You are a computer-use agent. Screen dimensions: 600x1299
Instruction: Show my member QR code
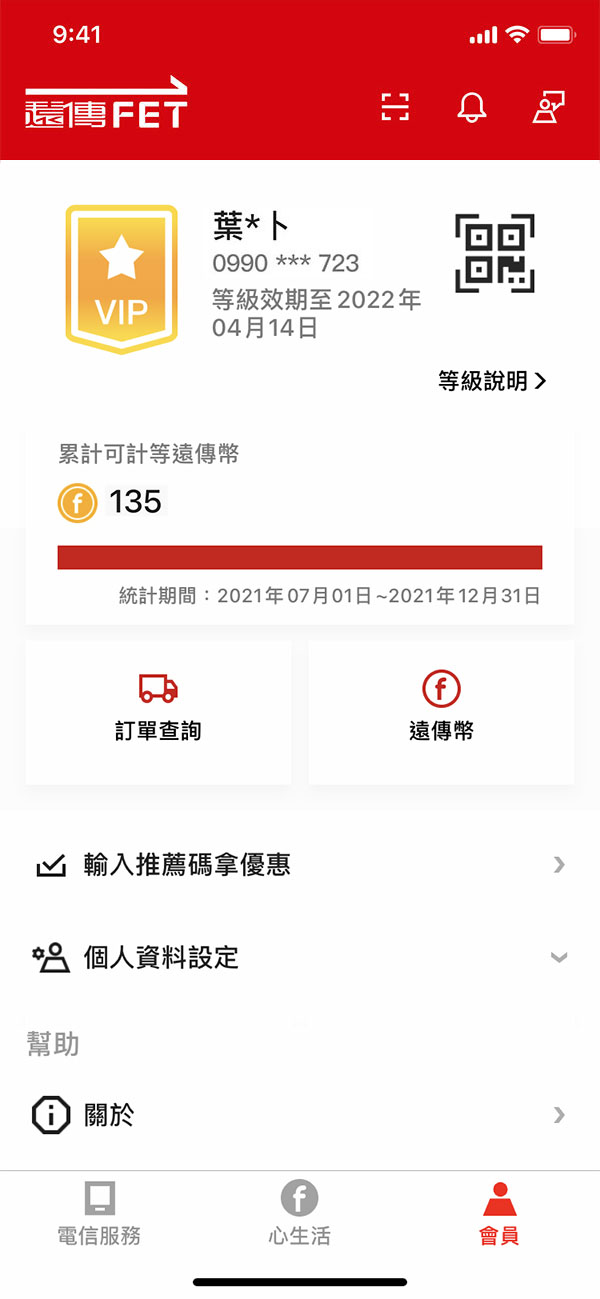(x=494, y=253)
